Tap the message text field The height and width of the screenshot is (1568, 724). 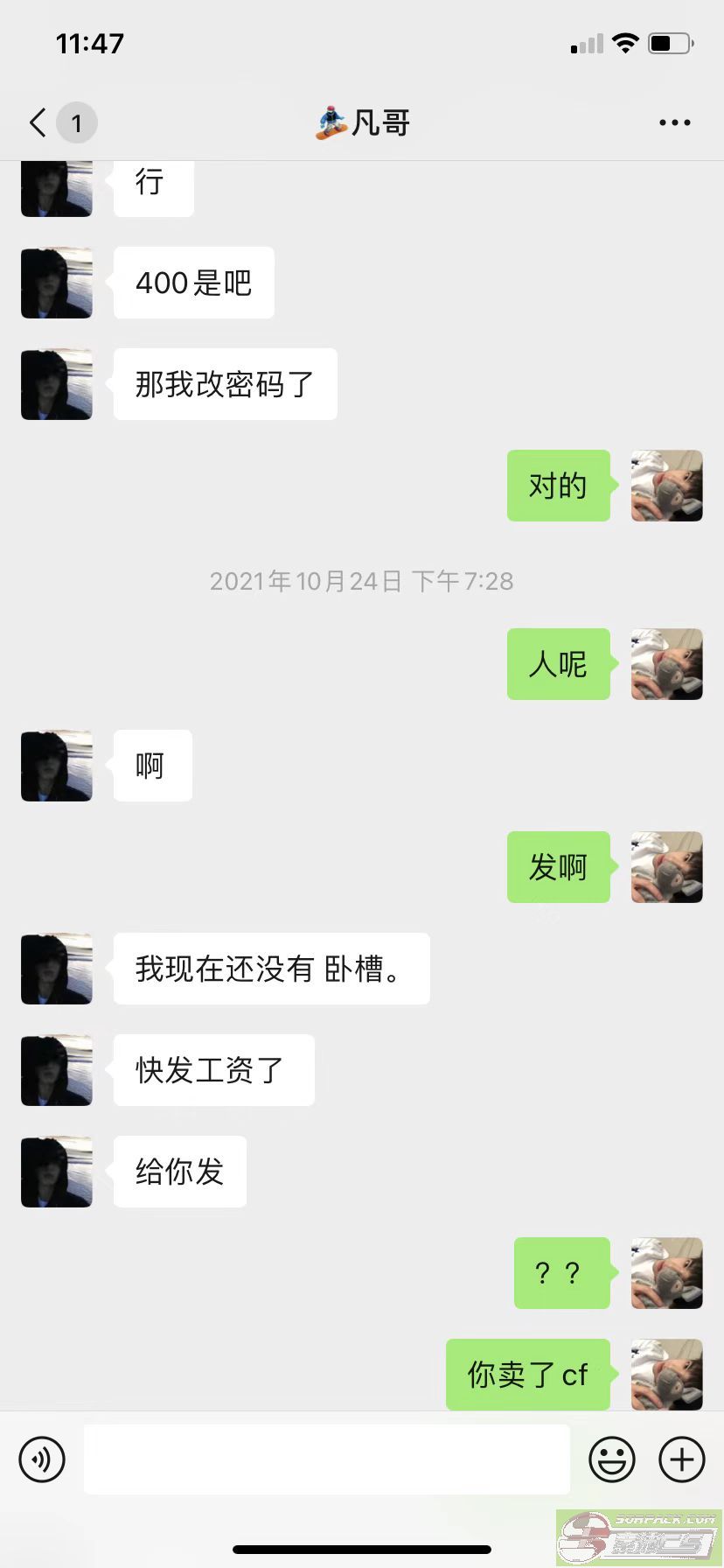[327, 1459]
